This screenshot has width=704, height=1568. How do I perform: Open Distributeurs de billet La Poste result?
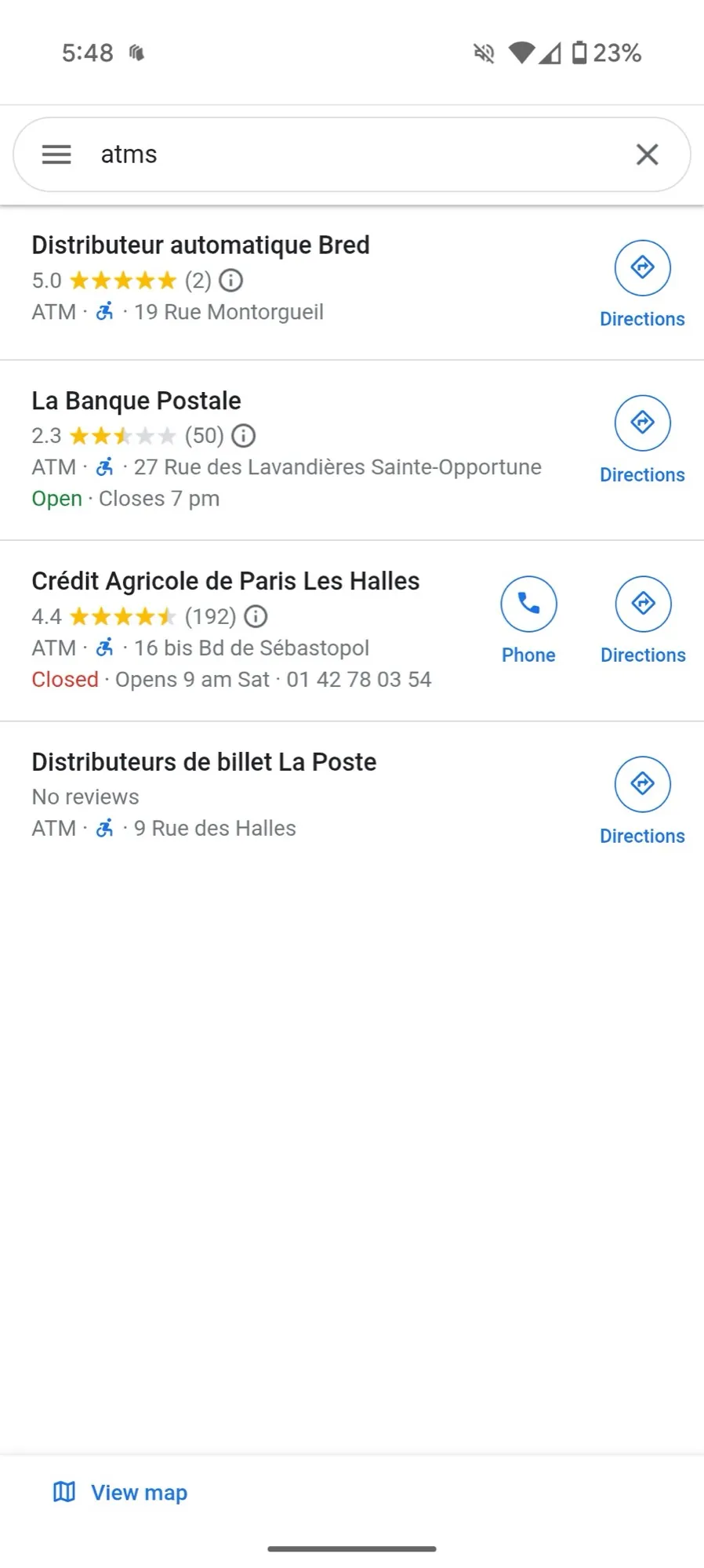[204, 762]
